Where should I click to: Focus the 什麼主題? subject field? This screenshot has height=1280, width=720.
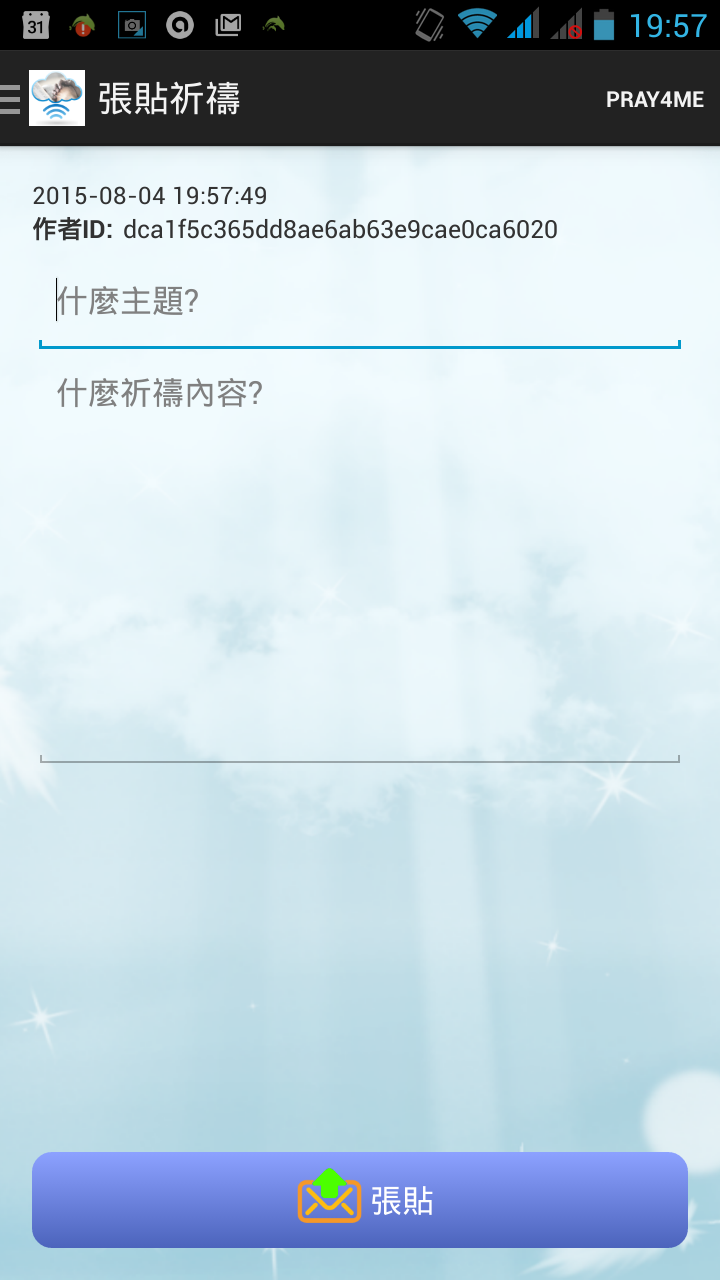360,302
